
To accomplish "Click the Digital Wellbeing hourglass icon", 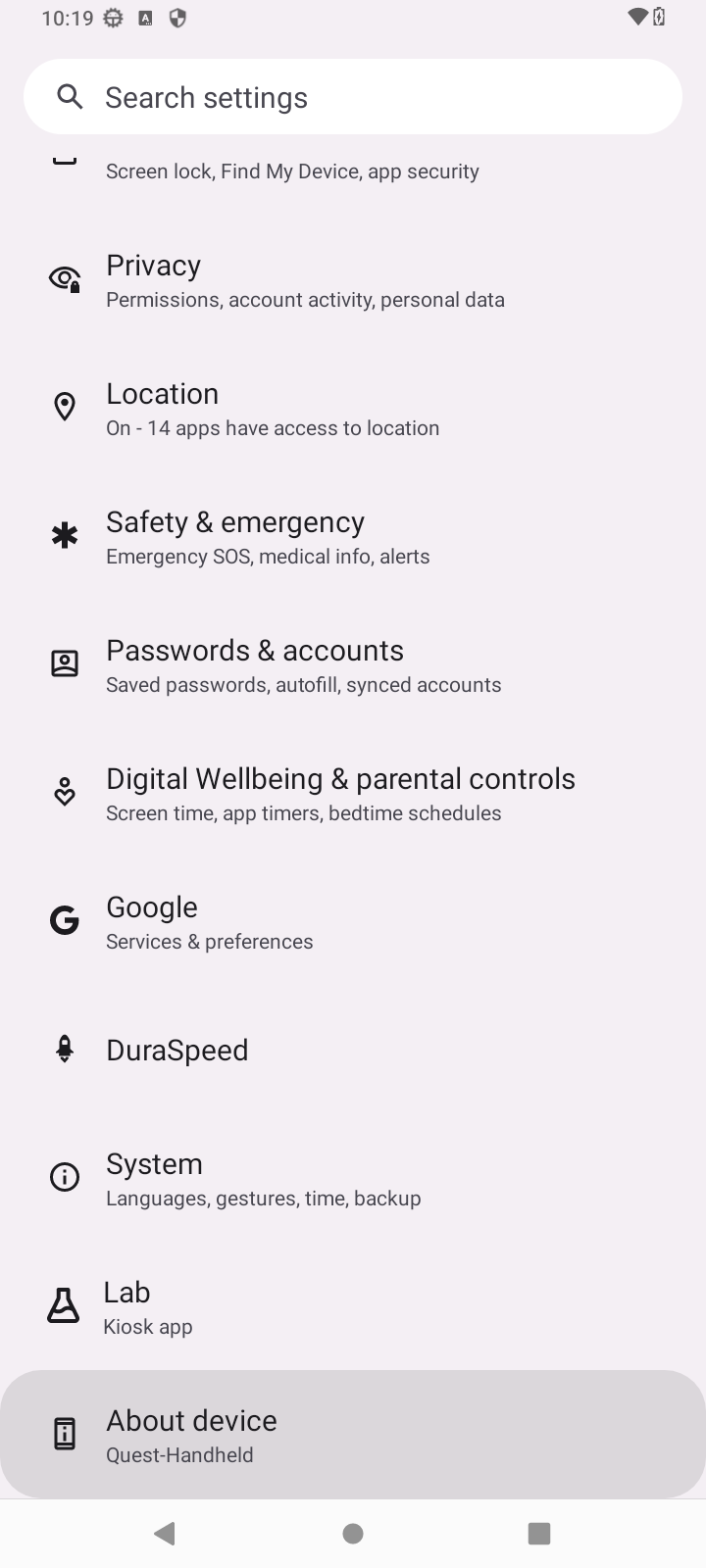I will pyautogui.click(x=63, y=791).
